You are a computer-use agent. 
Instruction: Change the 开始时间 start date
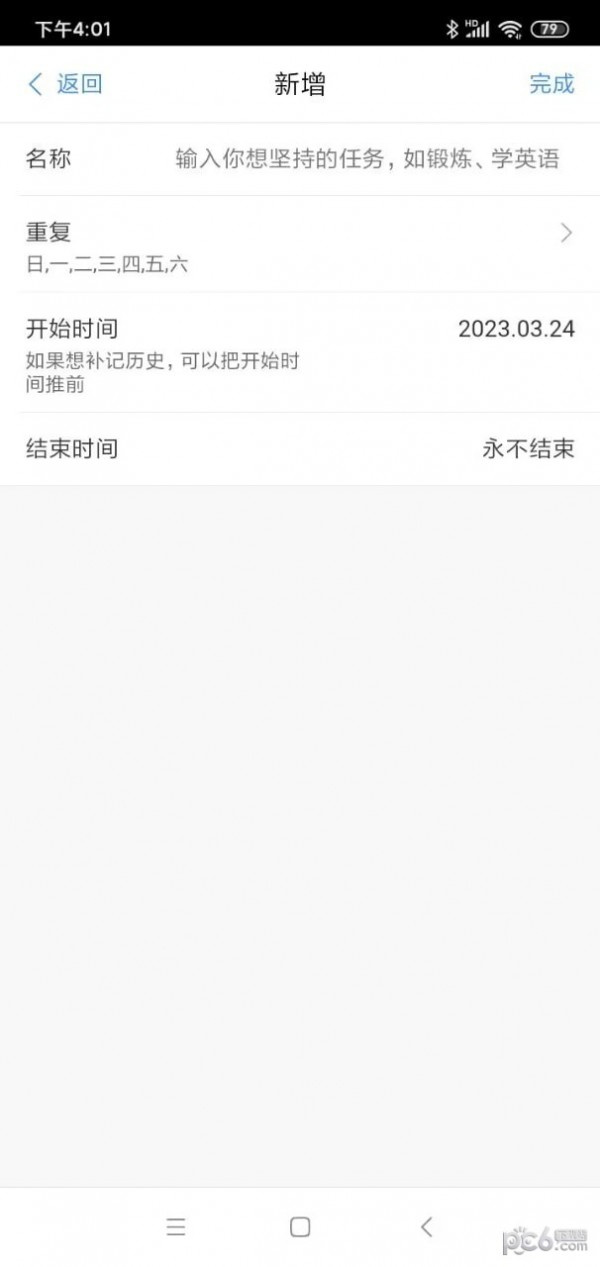click(x=516, y=329)
